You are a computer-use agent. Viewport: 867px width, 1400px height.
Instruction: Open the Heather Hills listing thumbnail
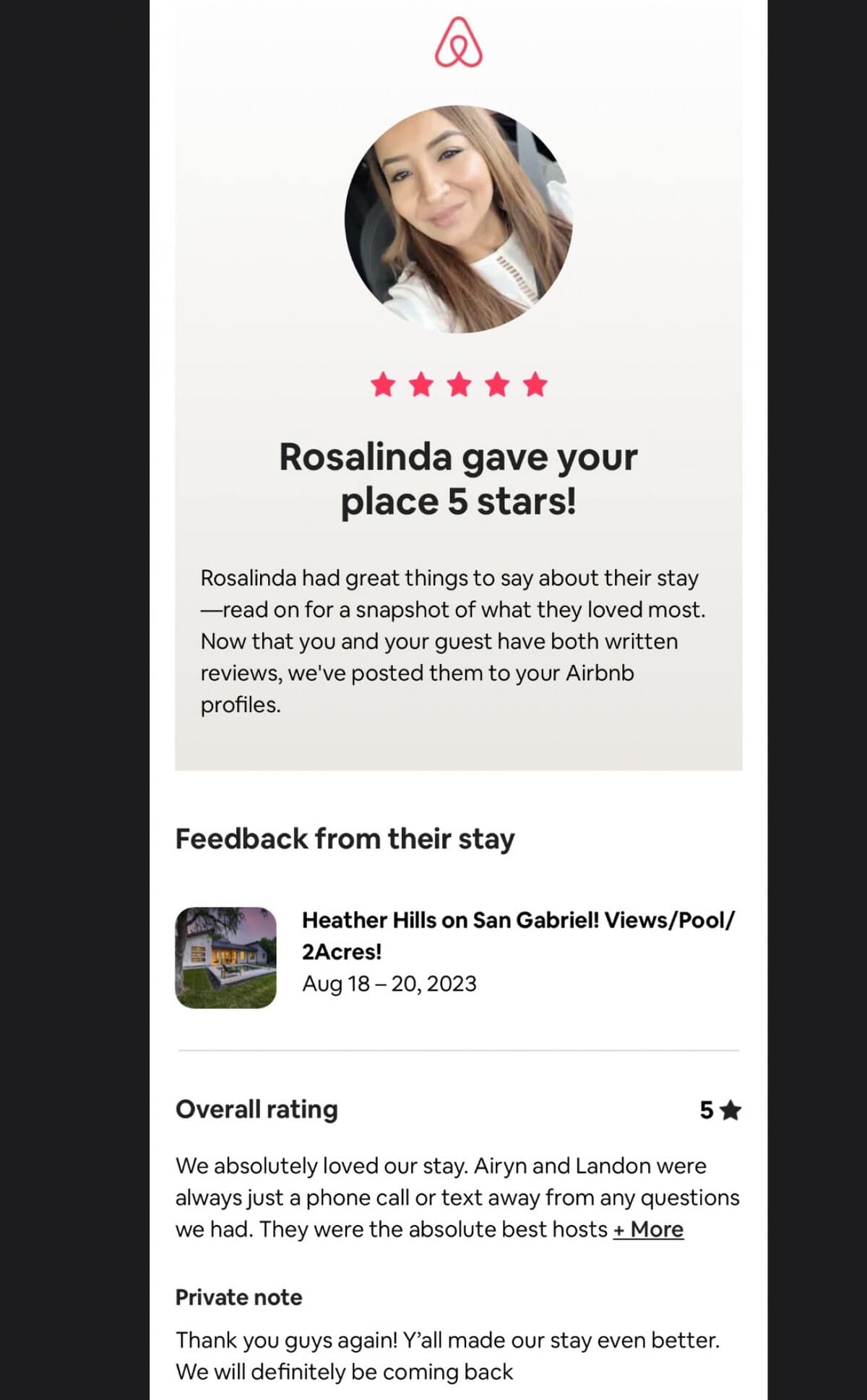click(225, 958)
